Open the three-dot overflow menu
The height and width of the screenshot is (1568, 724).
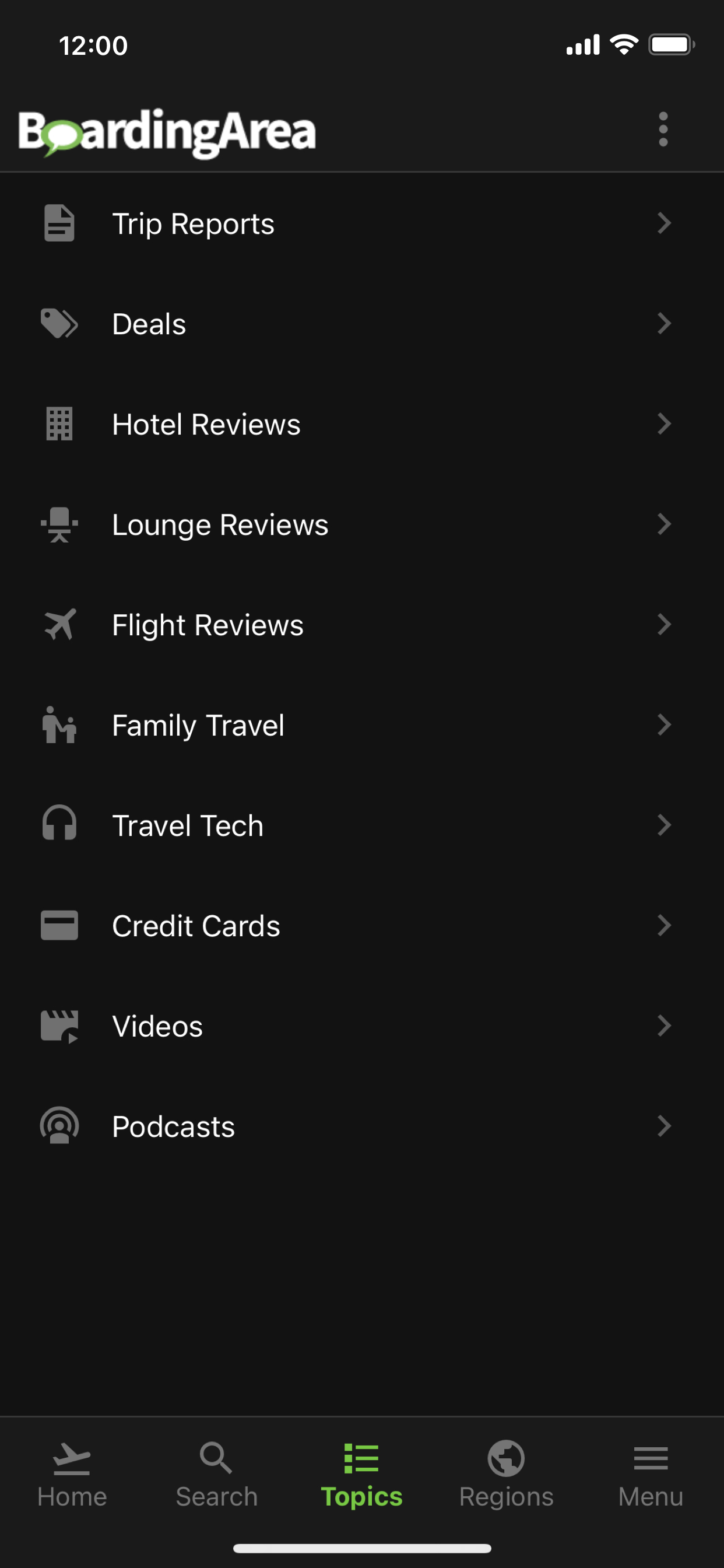[663, 129]
